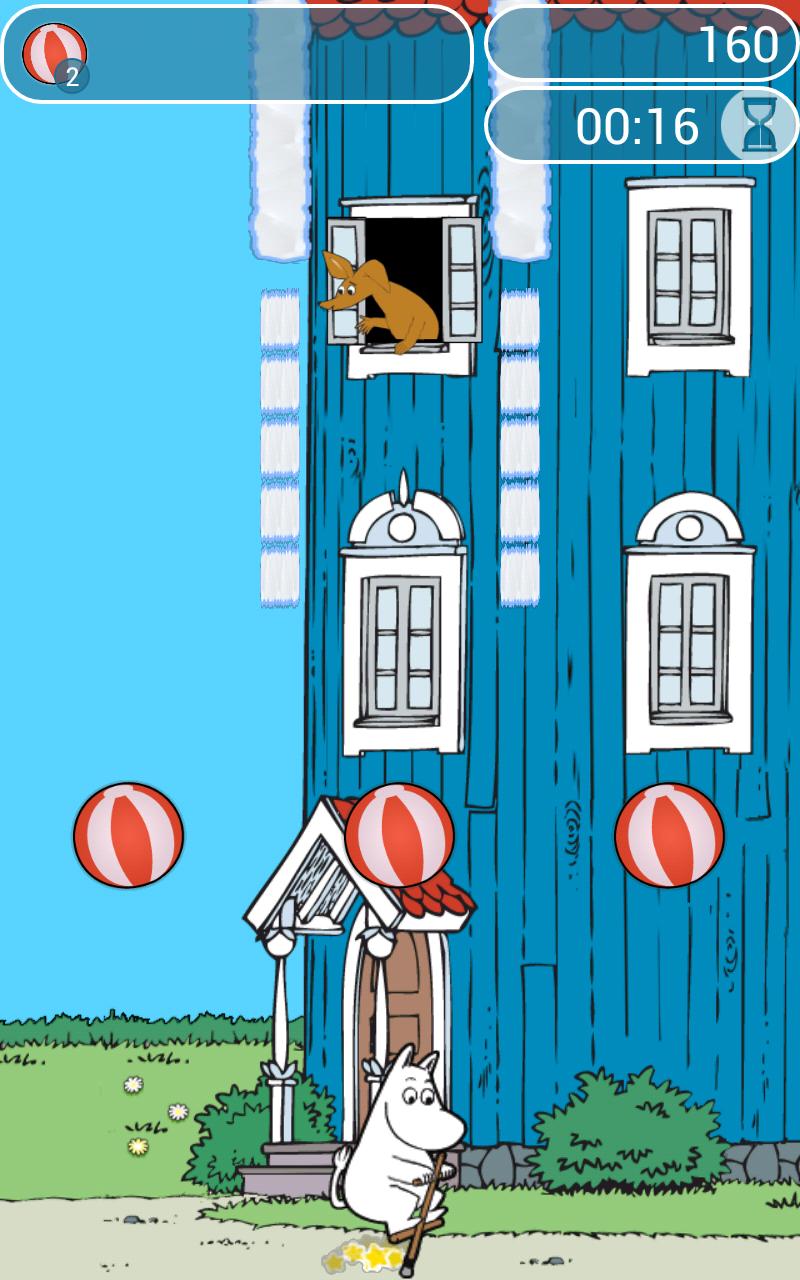This screenshot has height=1280, width=800.
Task: Tap the beach ball on the blue wall
Action: [x=669, y=835]
